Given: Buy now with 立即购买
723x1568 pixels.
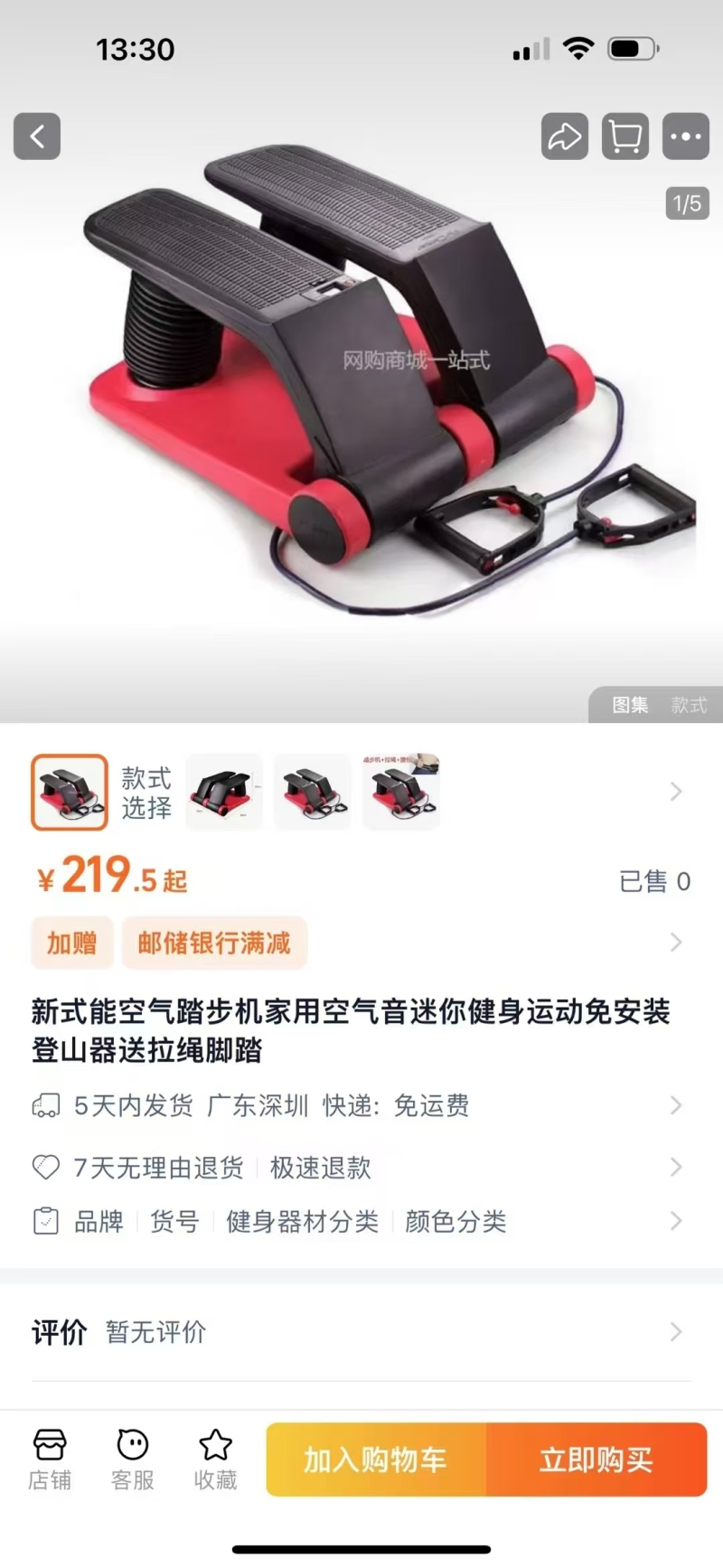Looking at the screenshot, I should [596, 1460].
